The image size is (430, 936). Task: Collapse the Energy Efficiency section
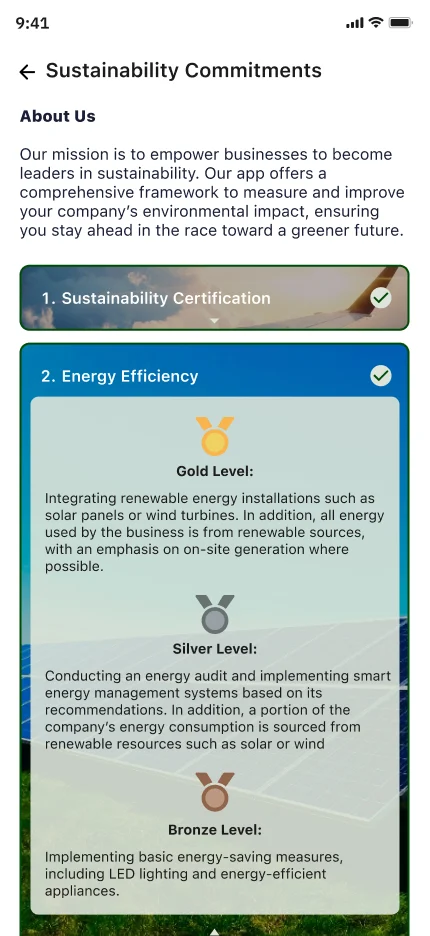click(214, 930)
